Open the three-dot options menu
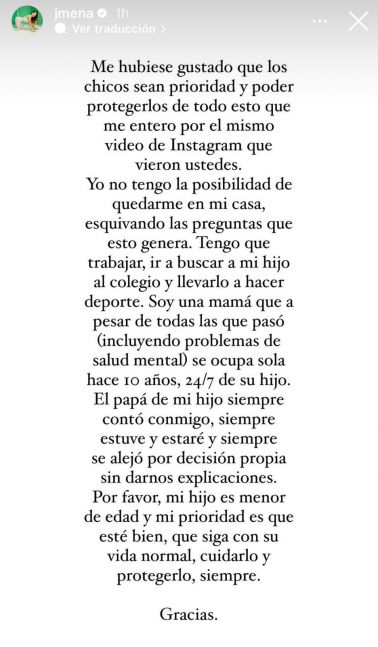Screen dimensions: 378x647 coord(320,21)
